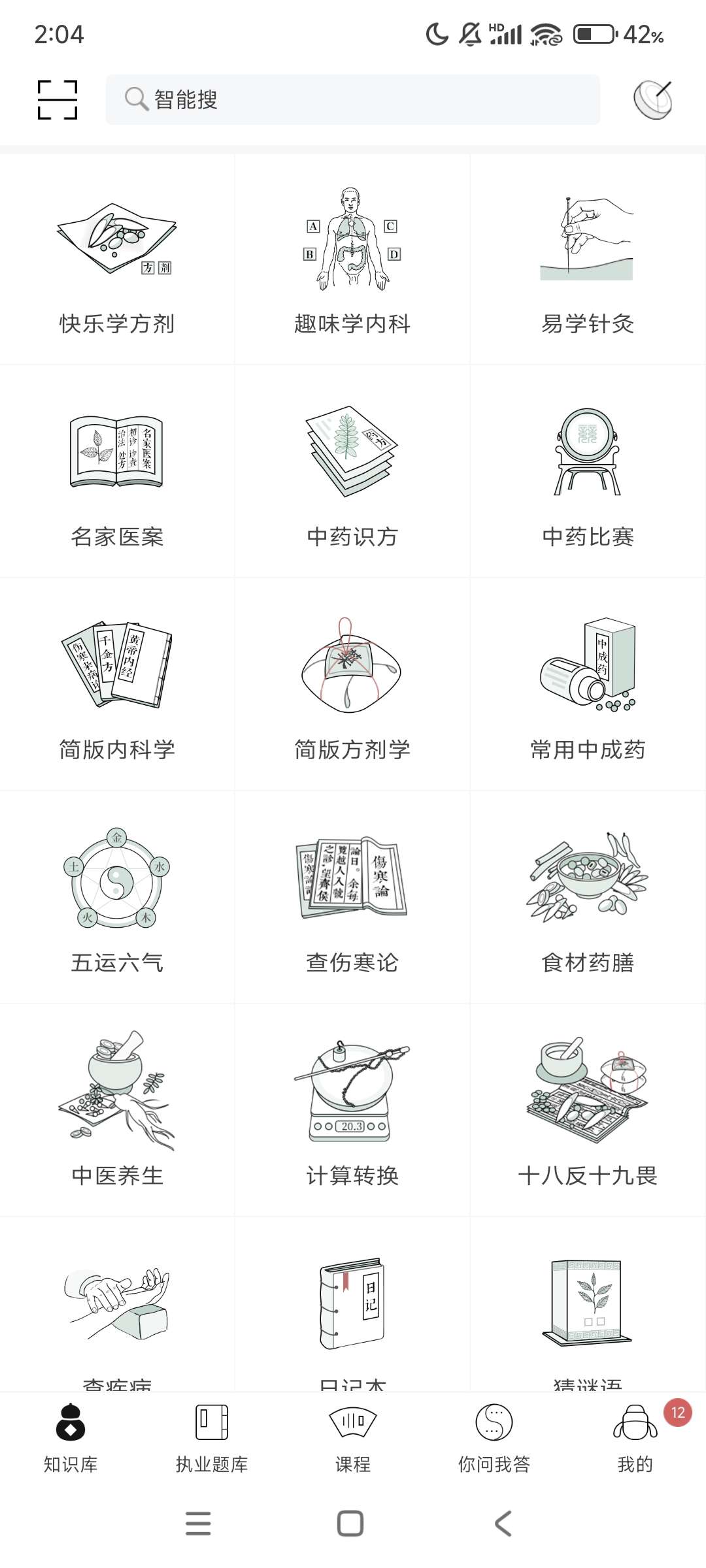706x1568 pixels.
Task: Open 计算转换
Action: pos(352,1112)
